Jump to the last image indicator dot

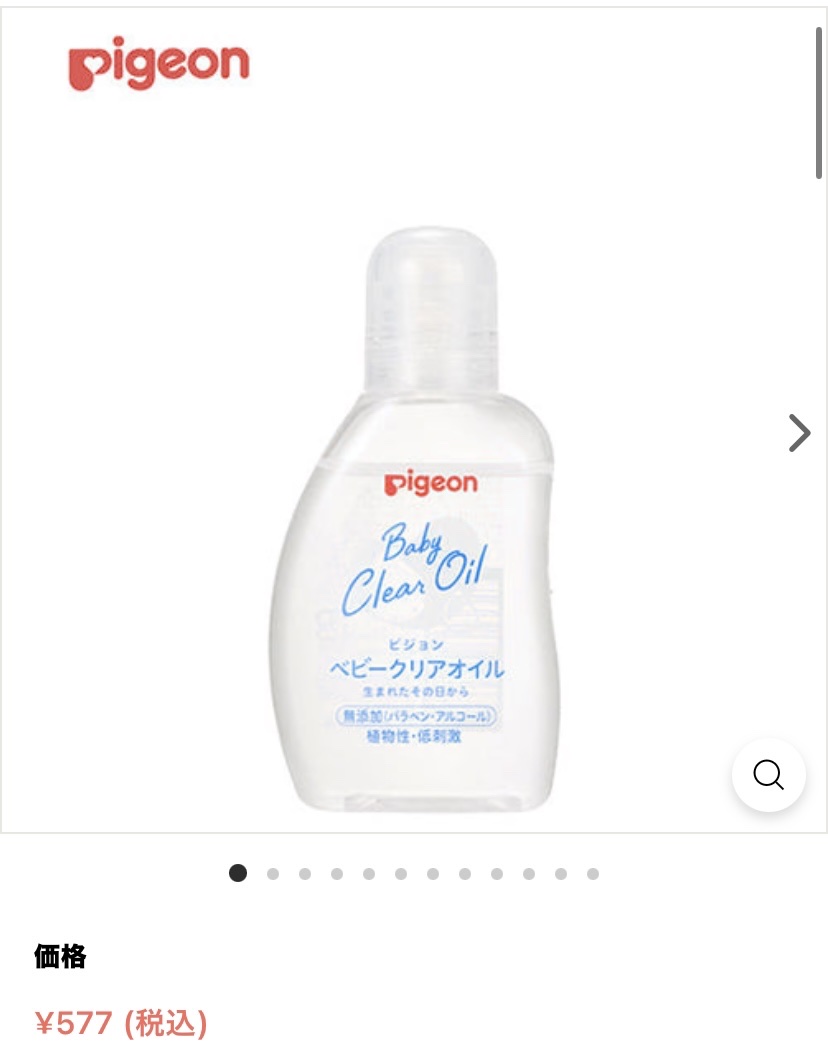593,874
